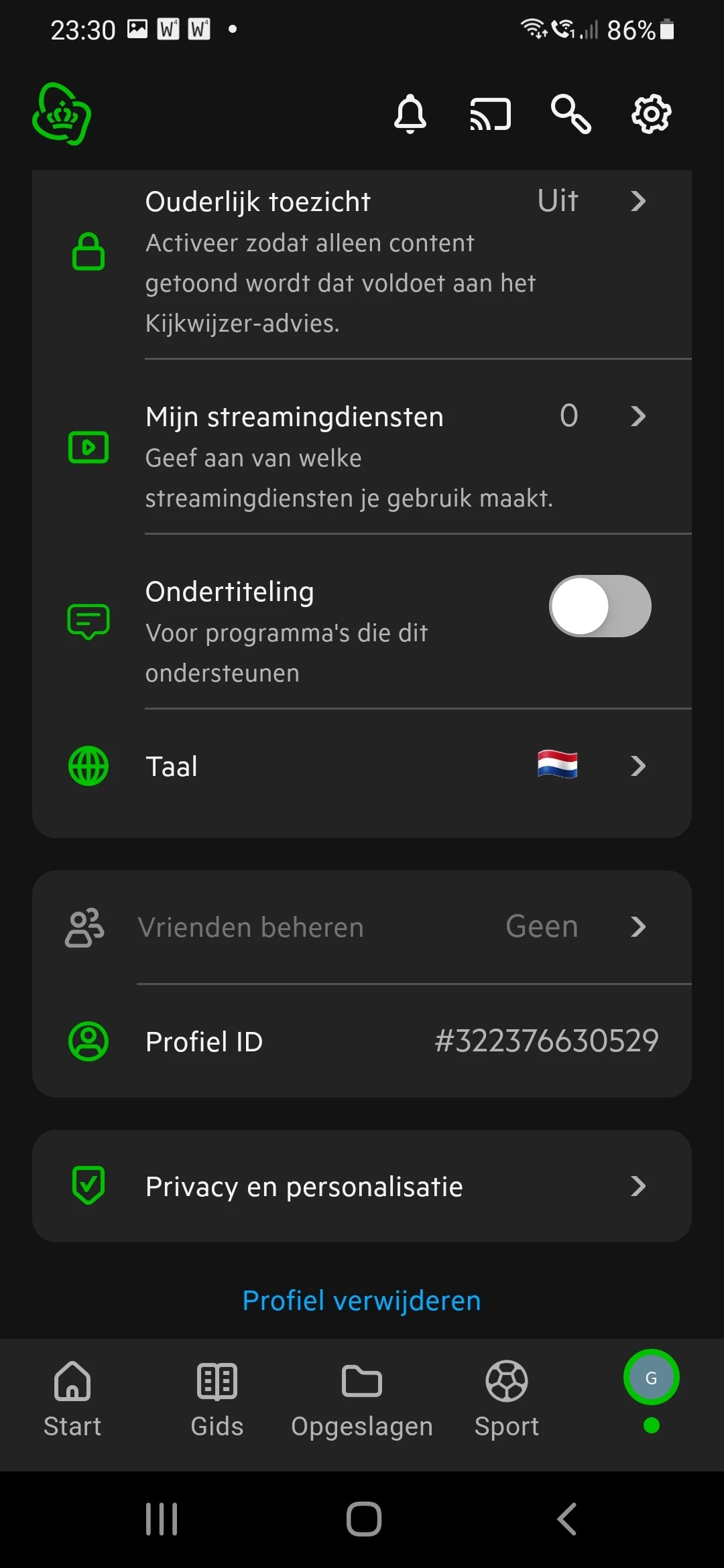Tap the KPN crown logo
Screen dimensions: 724x1568
click(x=62, y=114)
